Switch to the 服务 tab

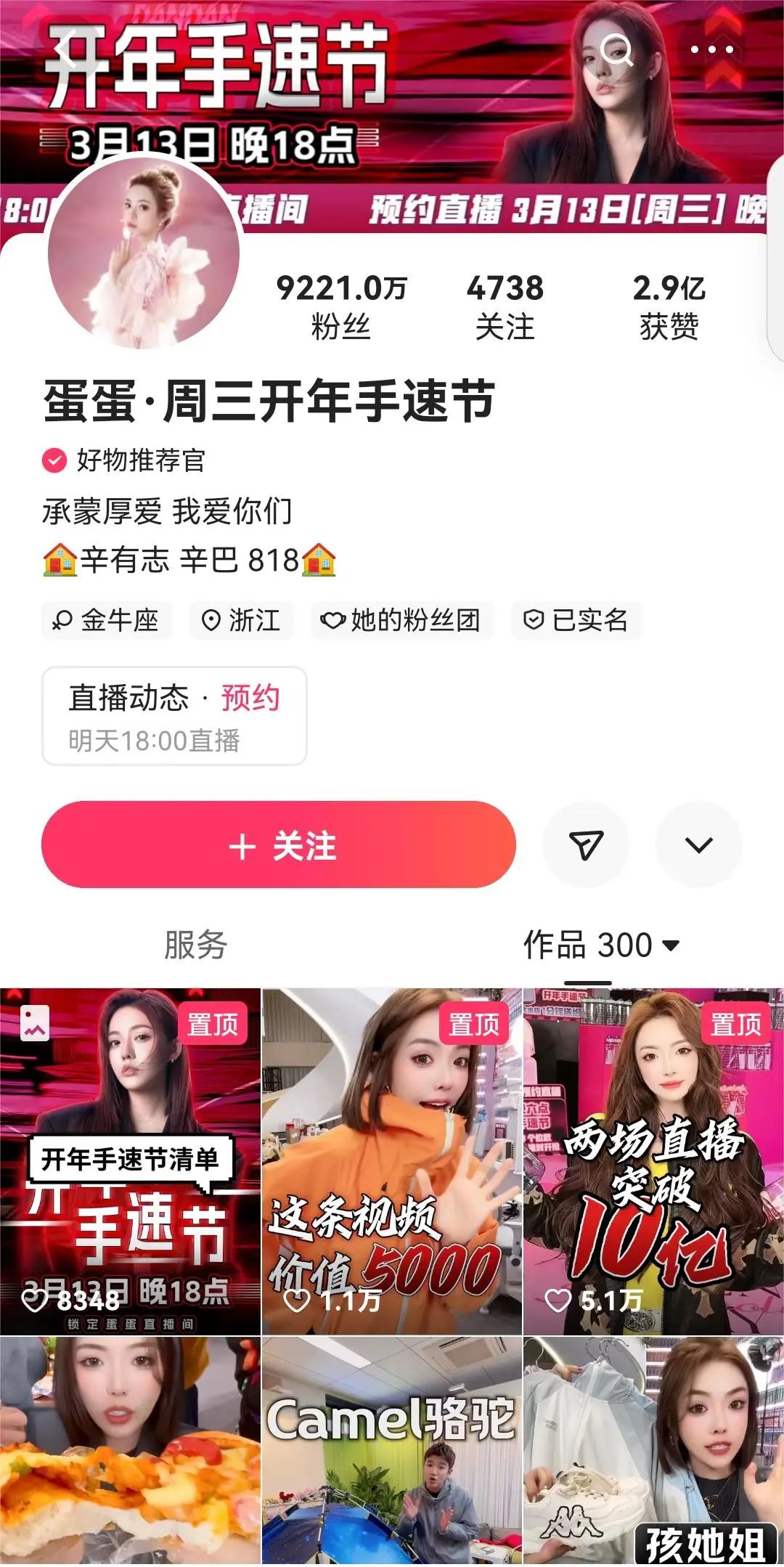(x=196, y=945)
